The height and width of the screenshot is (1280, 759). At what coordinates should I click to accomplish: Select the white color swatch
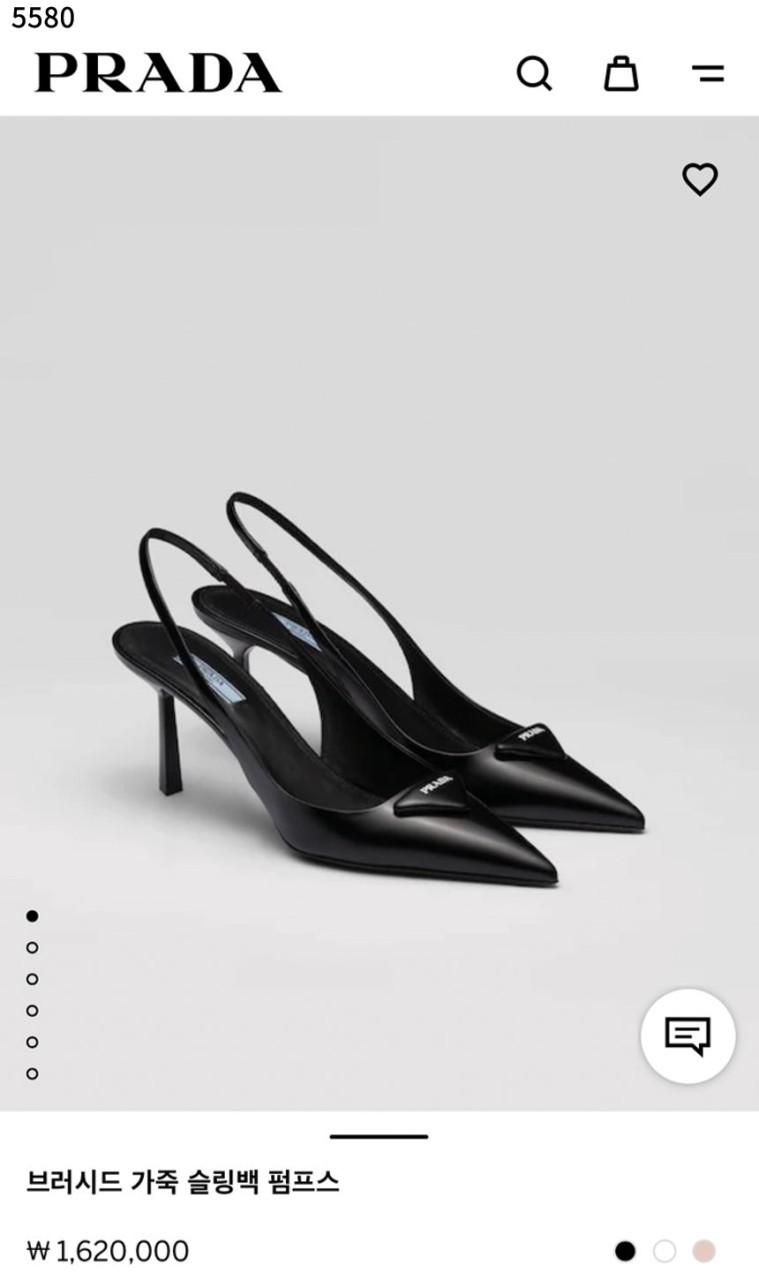click(665, 1251)
